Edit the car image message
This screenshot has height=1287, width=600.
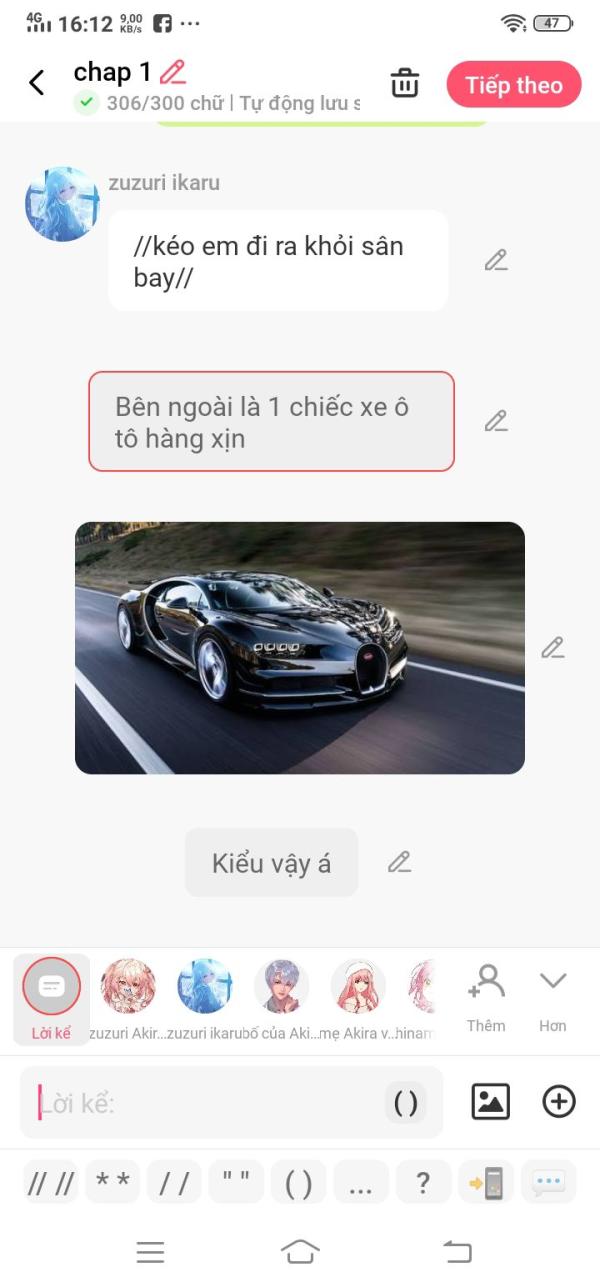pyautogui.click(x=553, y=648)
